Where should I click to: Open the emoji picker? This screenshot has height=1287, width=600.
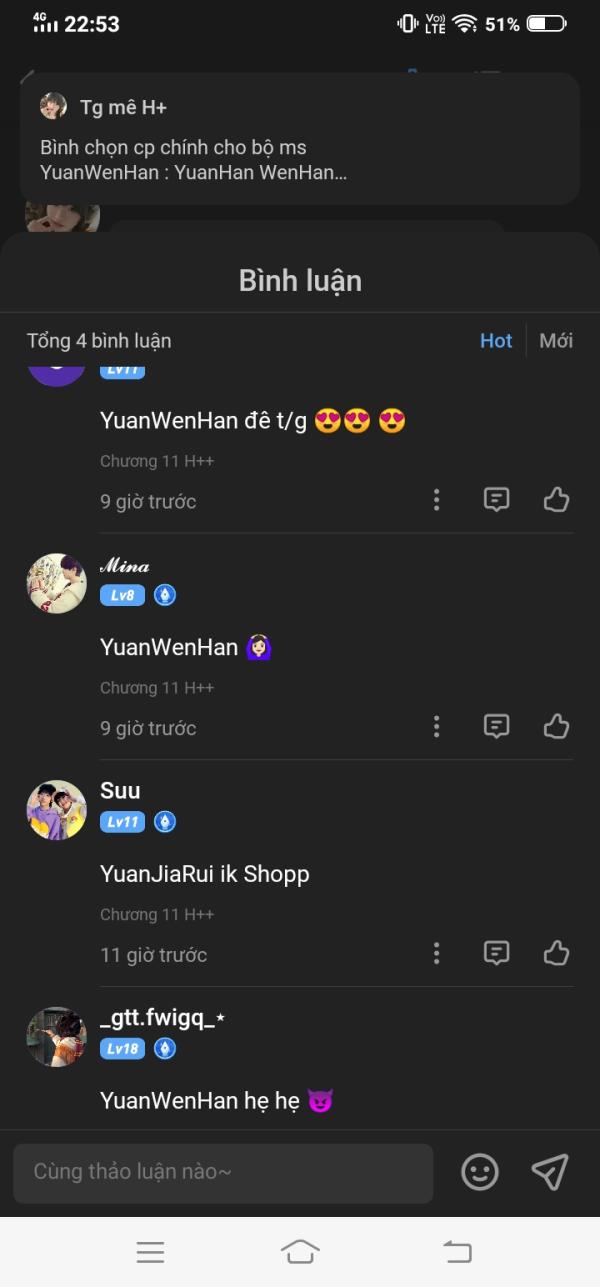[480, 1172]
